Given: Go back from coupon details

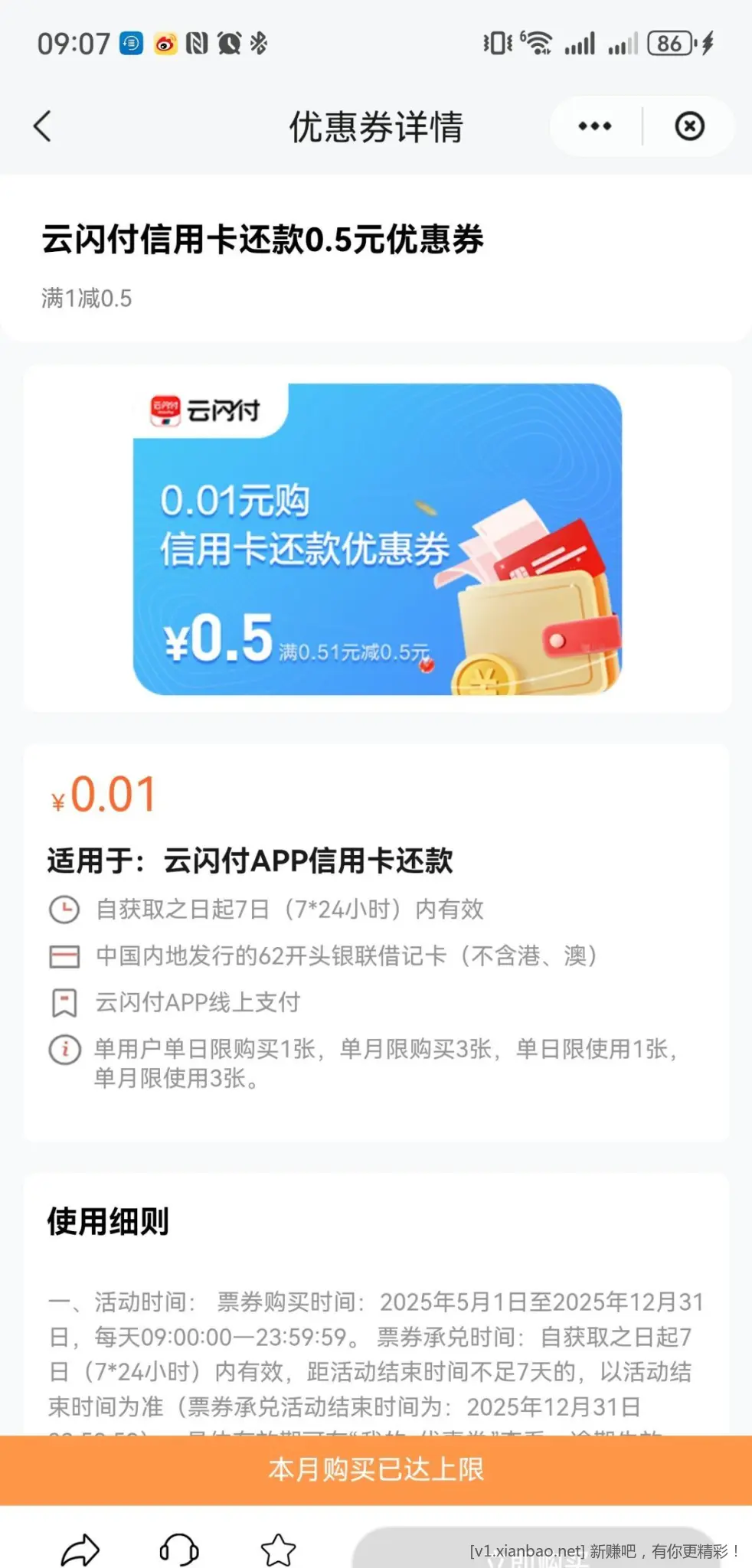Looking at the screenshot, I should click(43, 126).
